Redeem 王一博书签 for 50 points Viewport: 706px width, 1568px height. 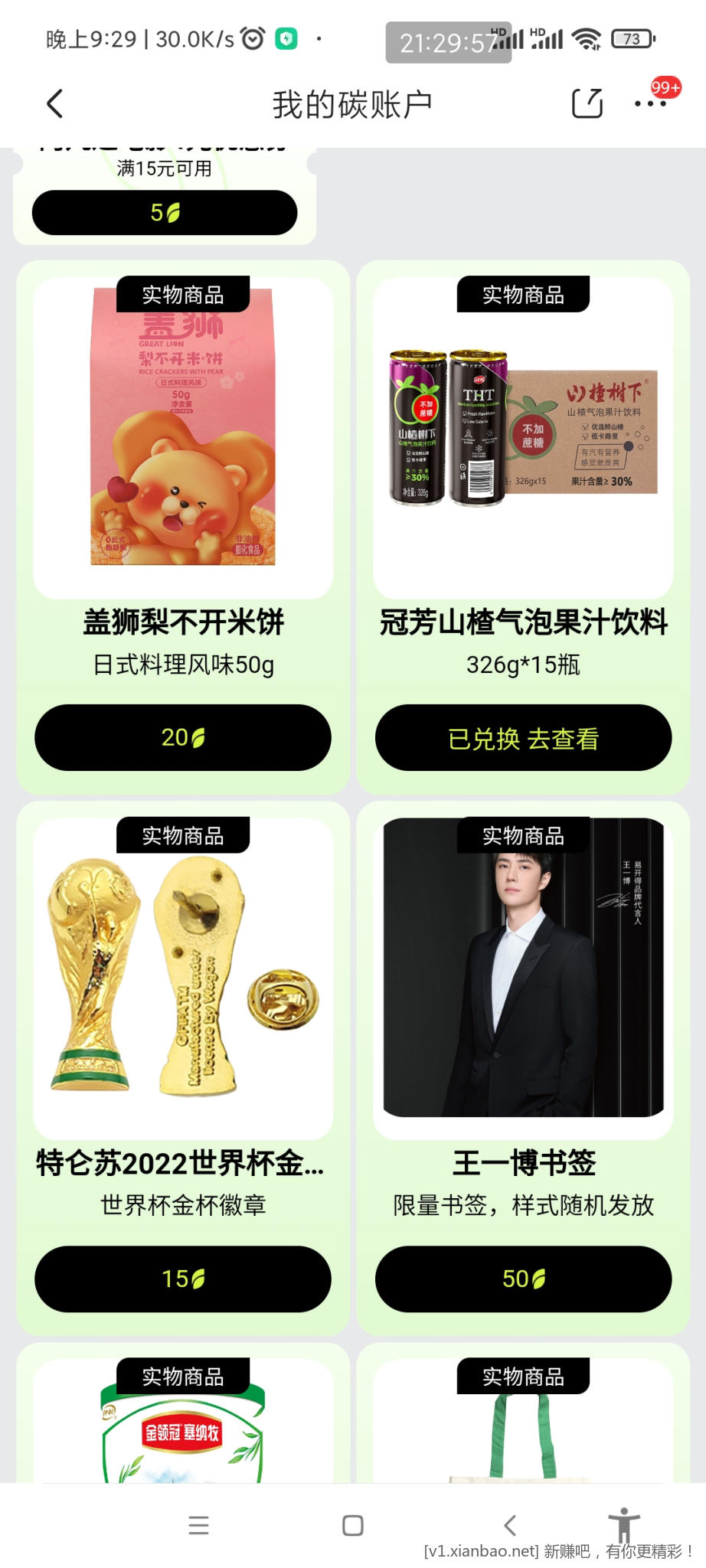(x=523, y=1279)
